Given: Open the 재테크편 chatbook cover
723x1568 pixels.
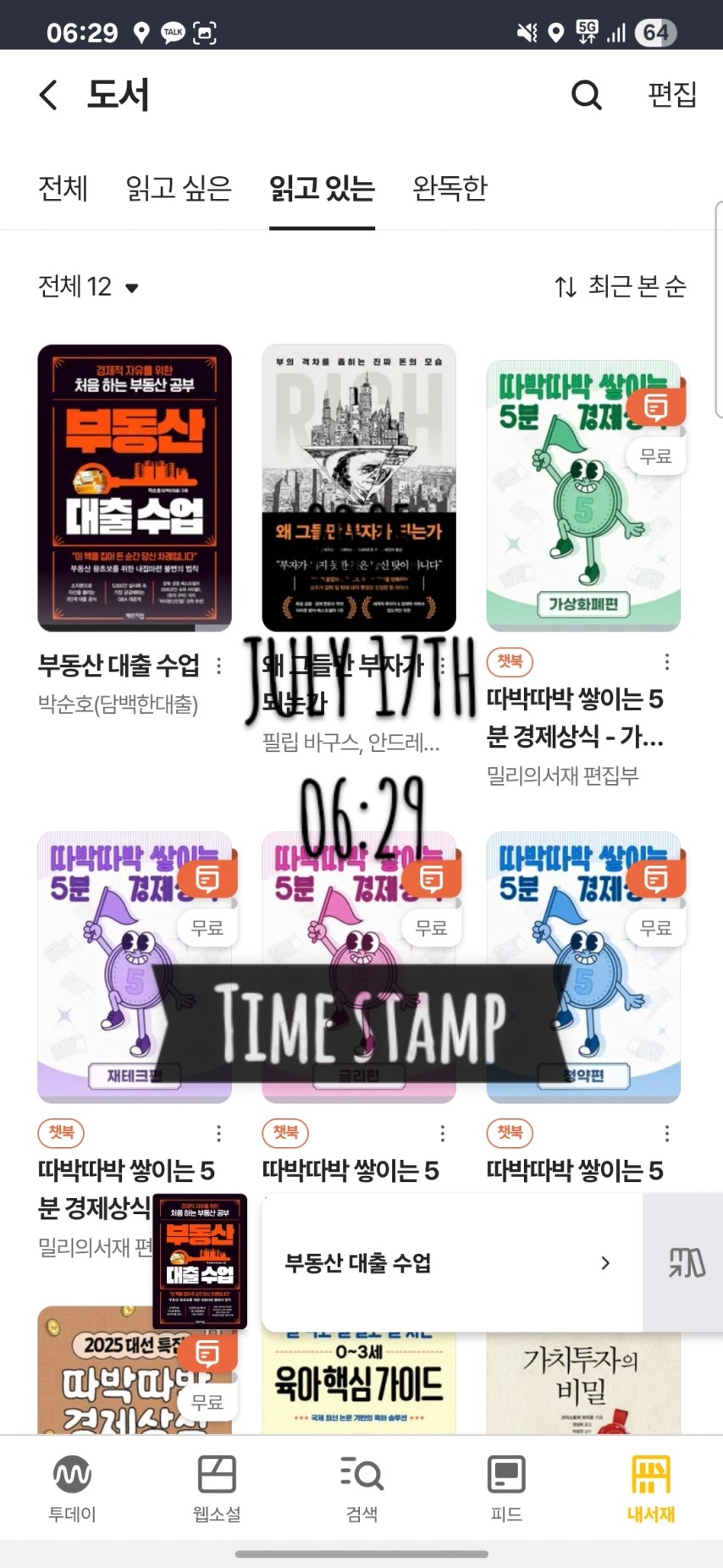Looking at the screenshot, I should coord(135,967).
